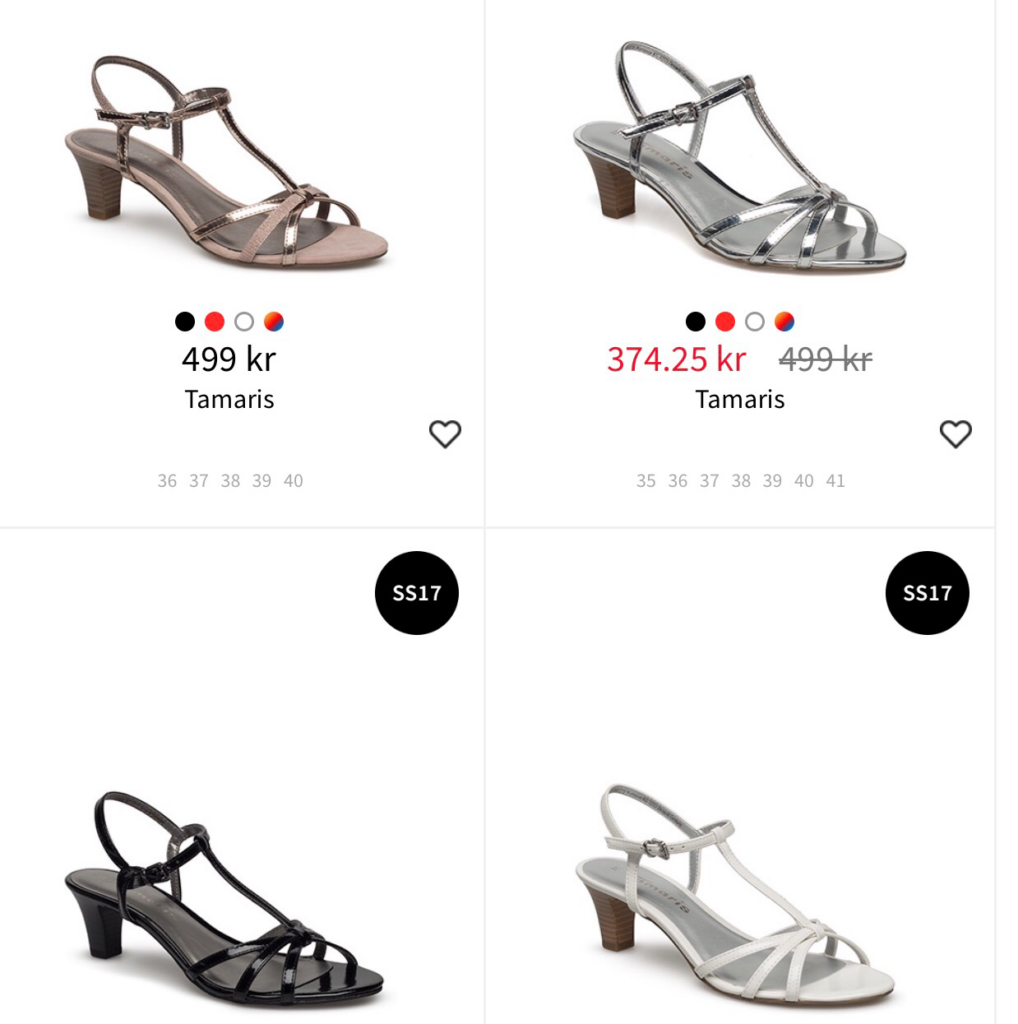Pick white swatch on 499 kr sandal
This screenshot has height=1024, width=1018.
point(244,322)
